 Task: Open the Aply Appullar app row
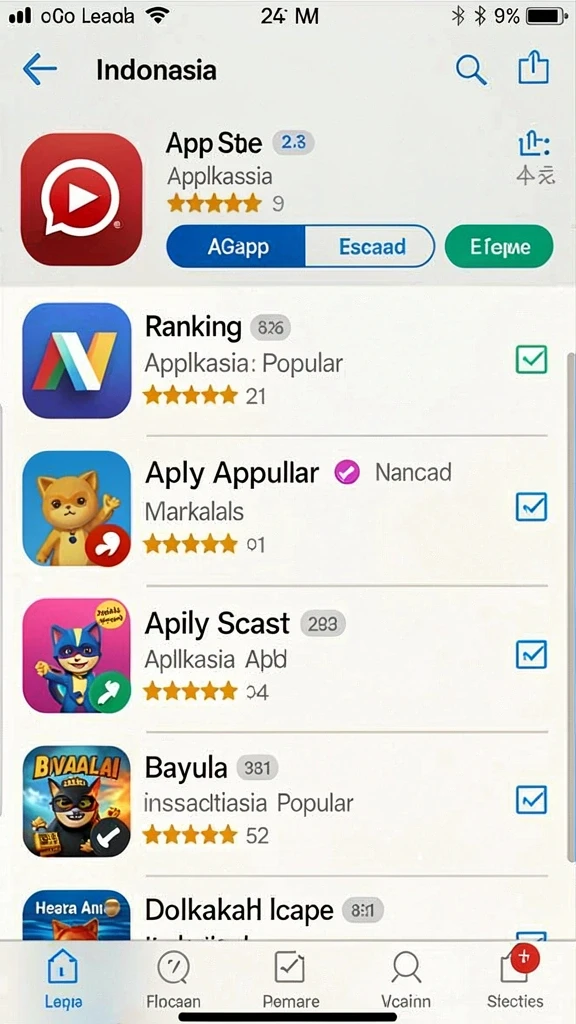pos(288,509)
